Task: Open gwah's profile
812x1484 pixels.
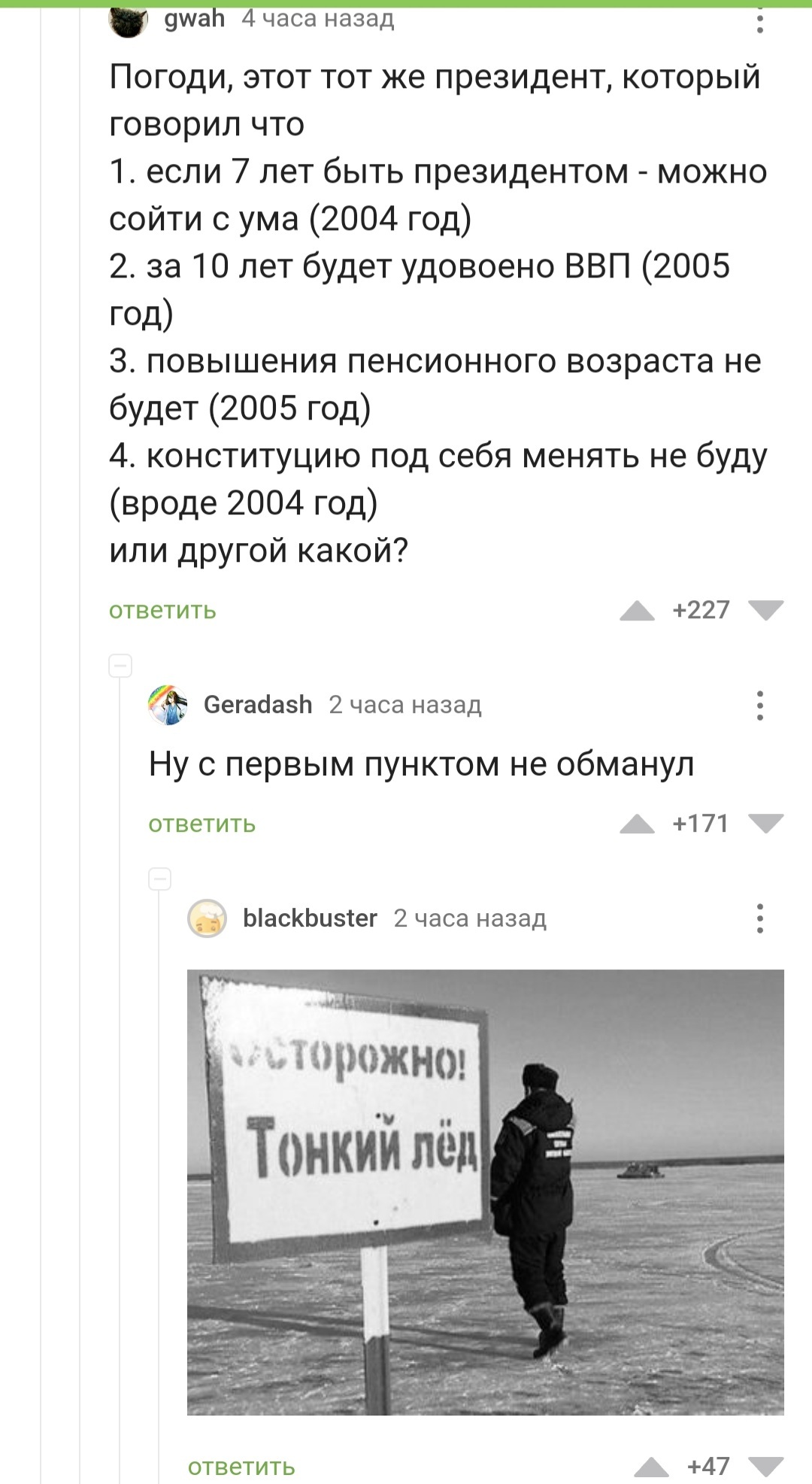Action: click(x=194, y=18)
